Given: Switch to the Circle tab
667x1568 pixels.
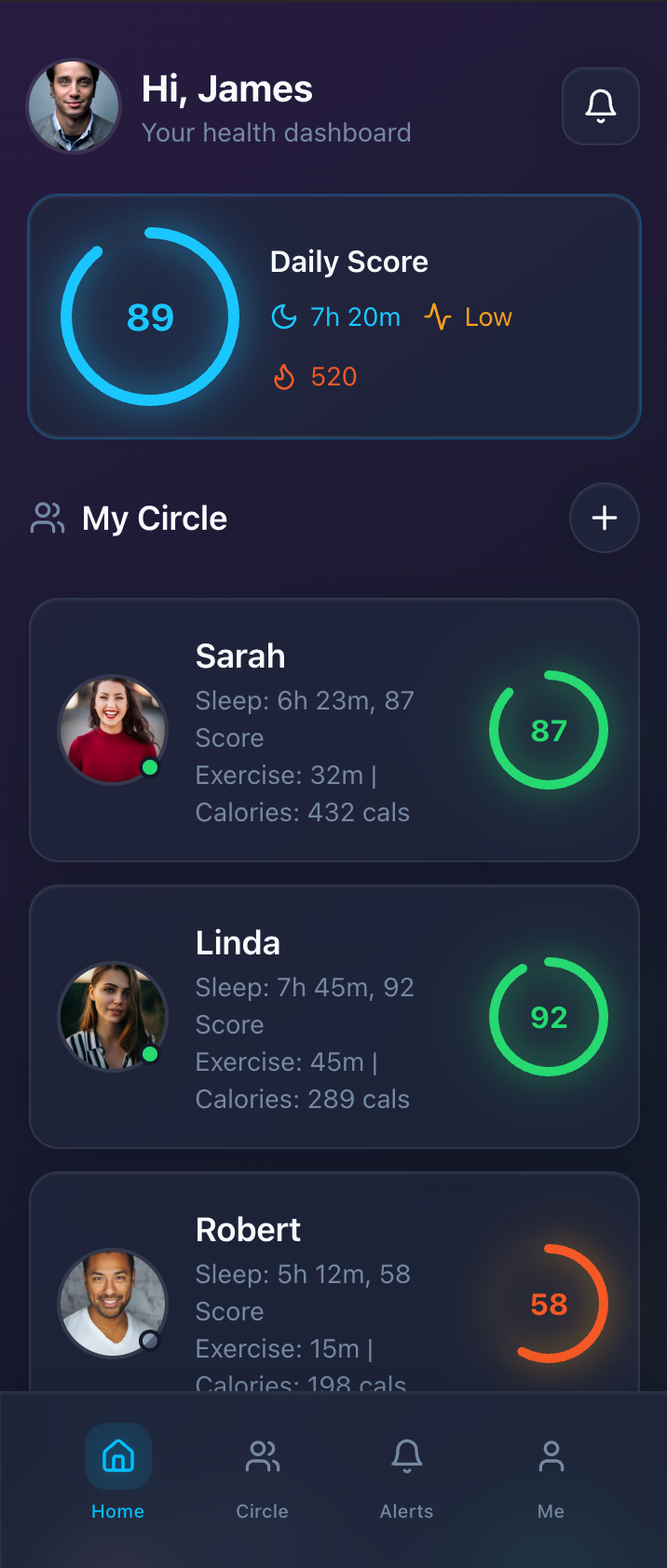Looking at the screenshot, I should click(x=263, y=1473).
